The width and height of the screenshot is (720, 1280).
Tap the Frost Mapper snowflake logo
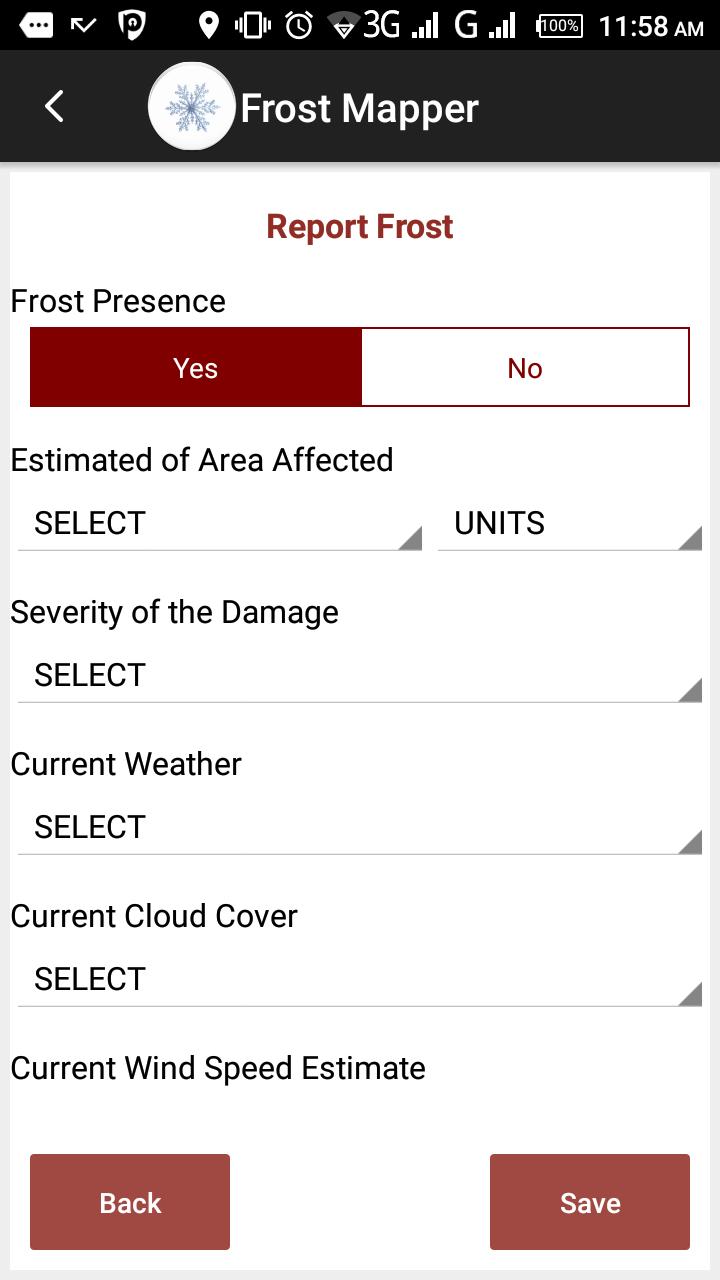pyautogui.click(x=191, y=105)
